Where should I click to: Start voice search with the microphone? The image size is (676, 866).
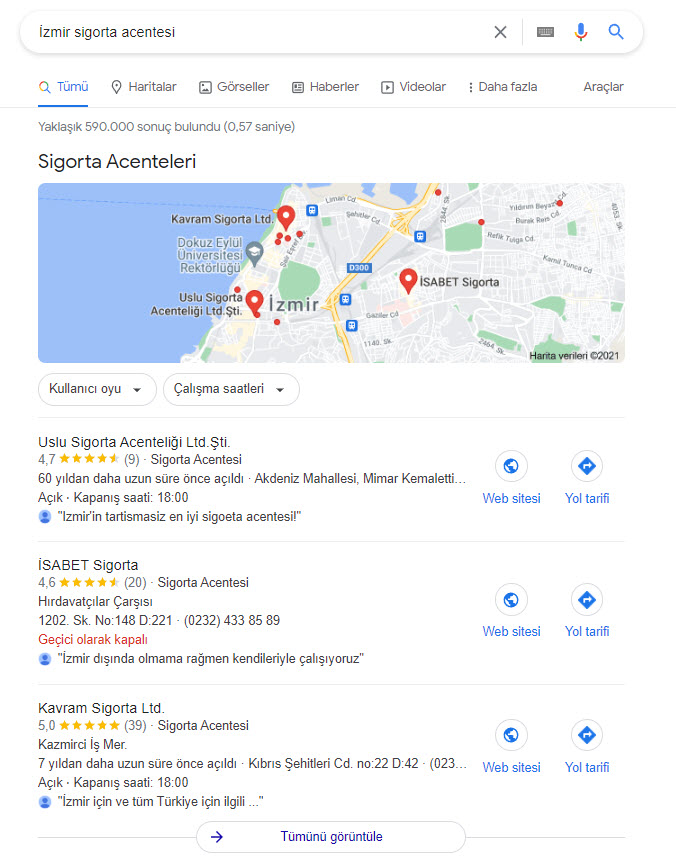[581, 32]
